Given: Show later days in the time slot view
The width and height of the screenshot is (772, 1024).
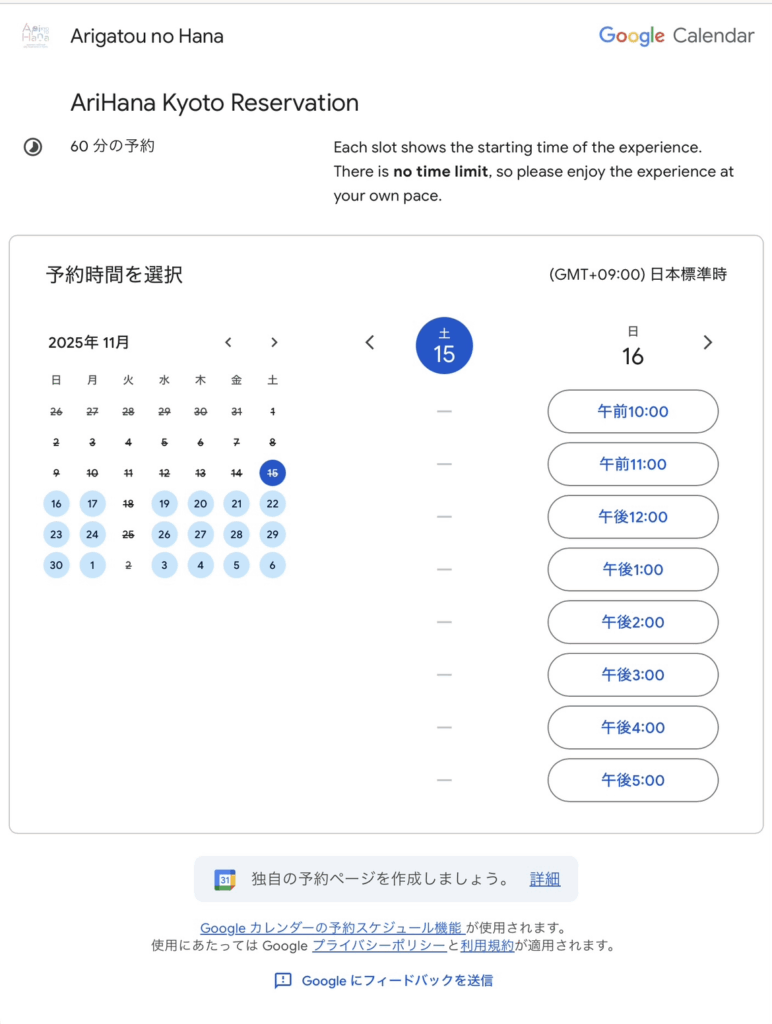Looking at the screenshot, I should (x=708, y=342).
